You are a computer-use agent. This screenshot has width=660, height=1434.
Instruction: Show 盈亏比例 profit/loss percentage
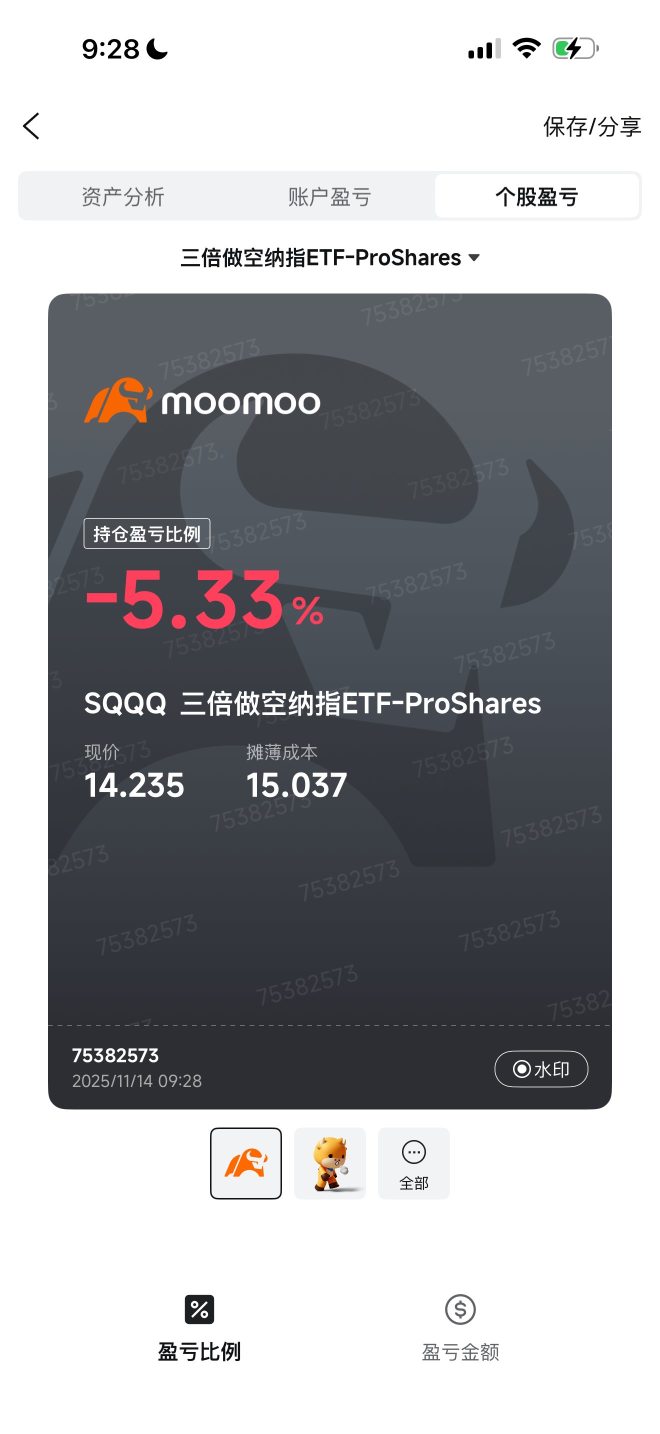coord(199,1328)
